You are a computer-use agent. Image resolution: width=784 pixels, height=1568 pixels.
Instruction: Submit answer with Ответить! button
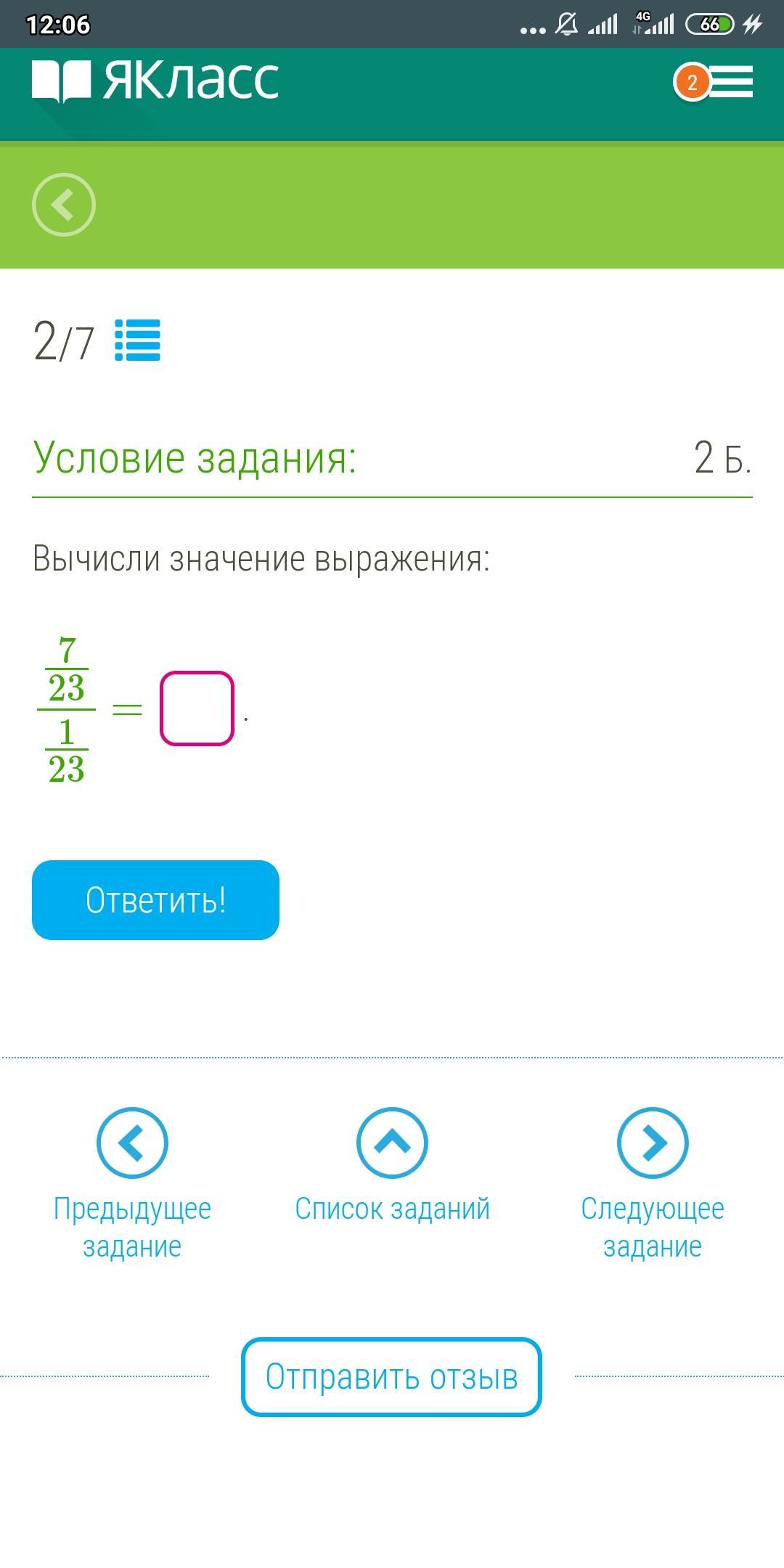(155, 900)
